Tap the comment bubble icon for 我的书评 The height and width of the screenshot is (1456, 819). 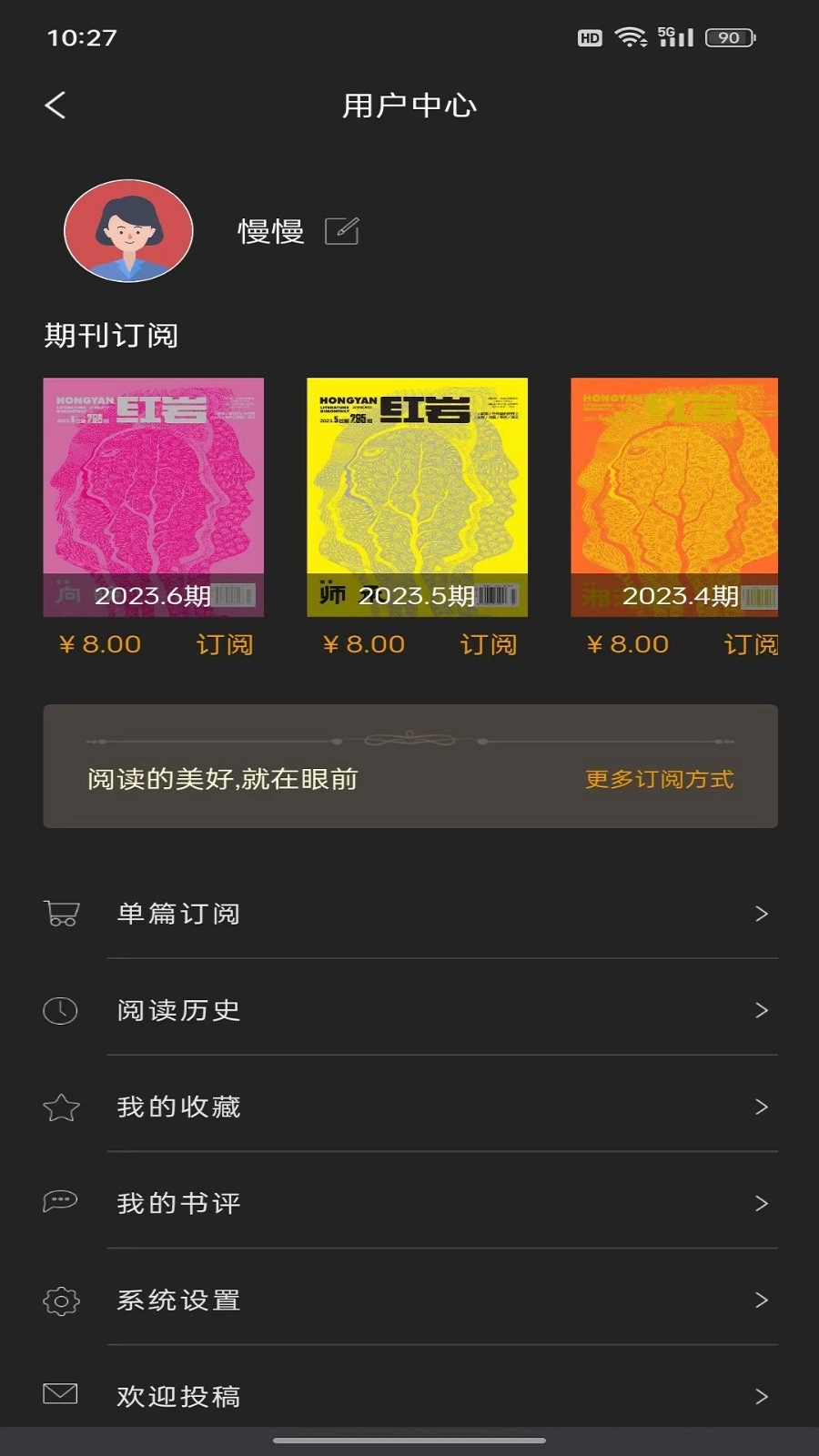pos(60,1203)
